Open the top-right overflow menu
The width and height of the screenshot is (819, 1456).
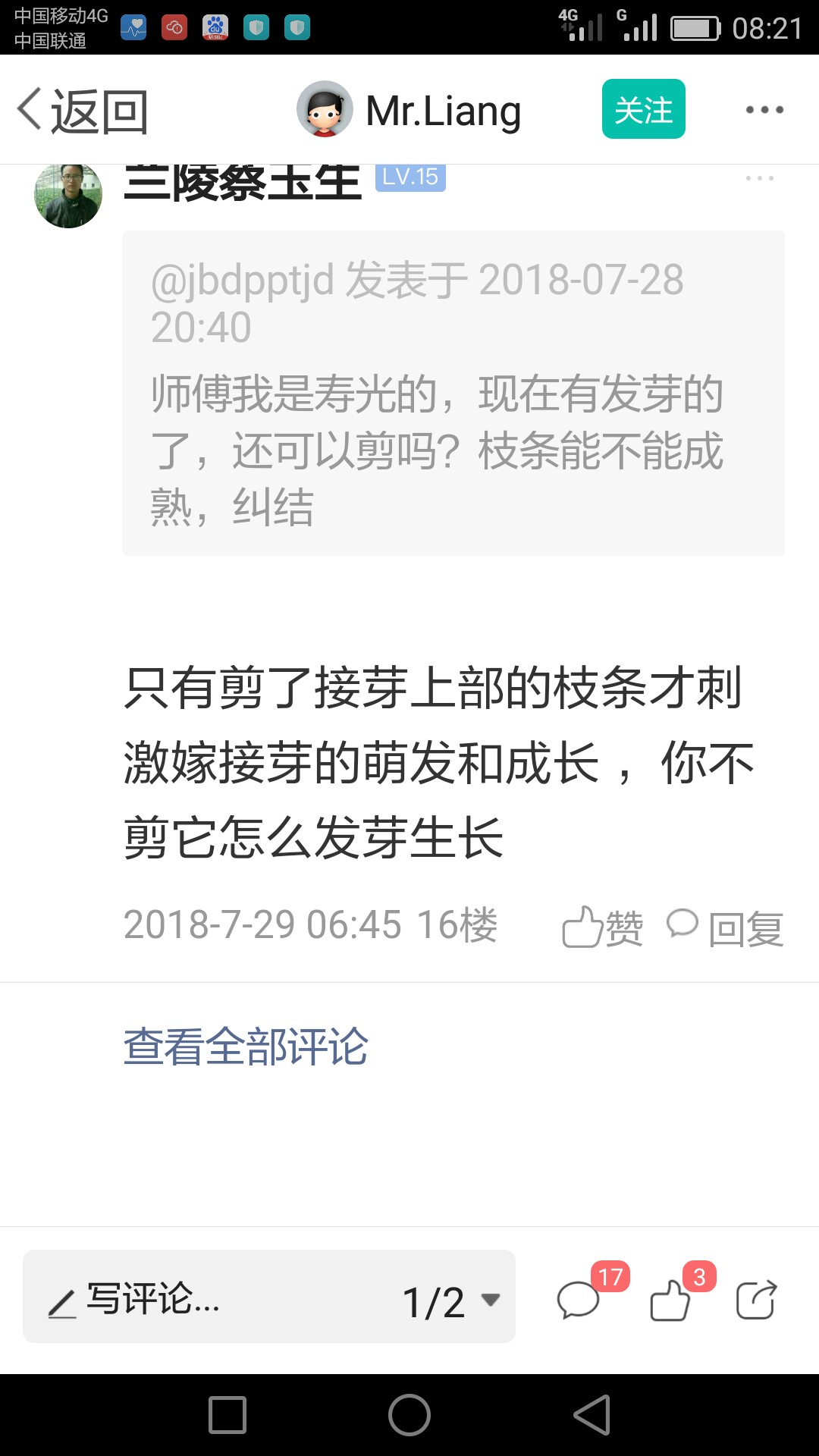click(x=764, y=110)
